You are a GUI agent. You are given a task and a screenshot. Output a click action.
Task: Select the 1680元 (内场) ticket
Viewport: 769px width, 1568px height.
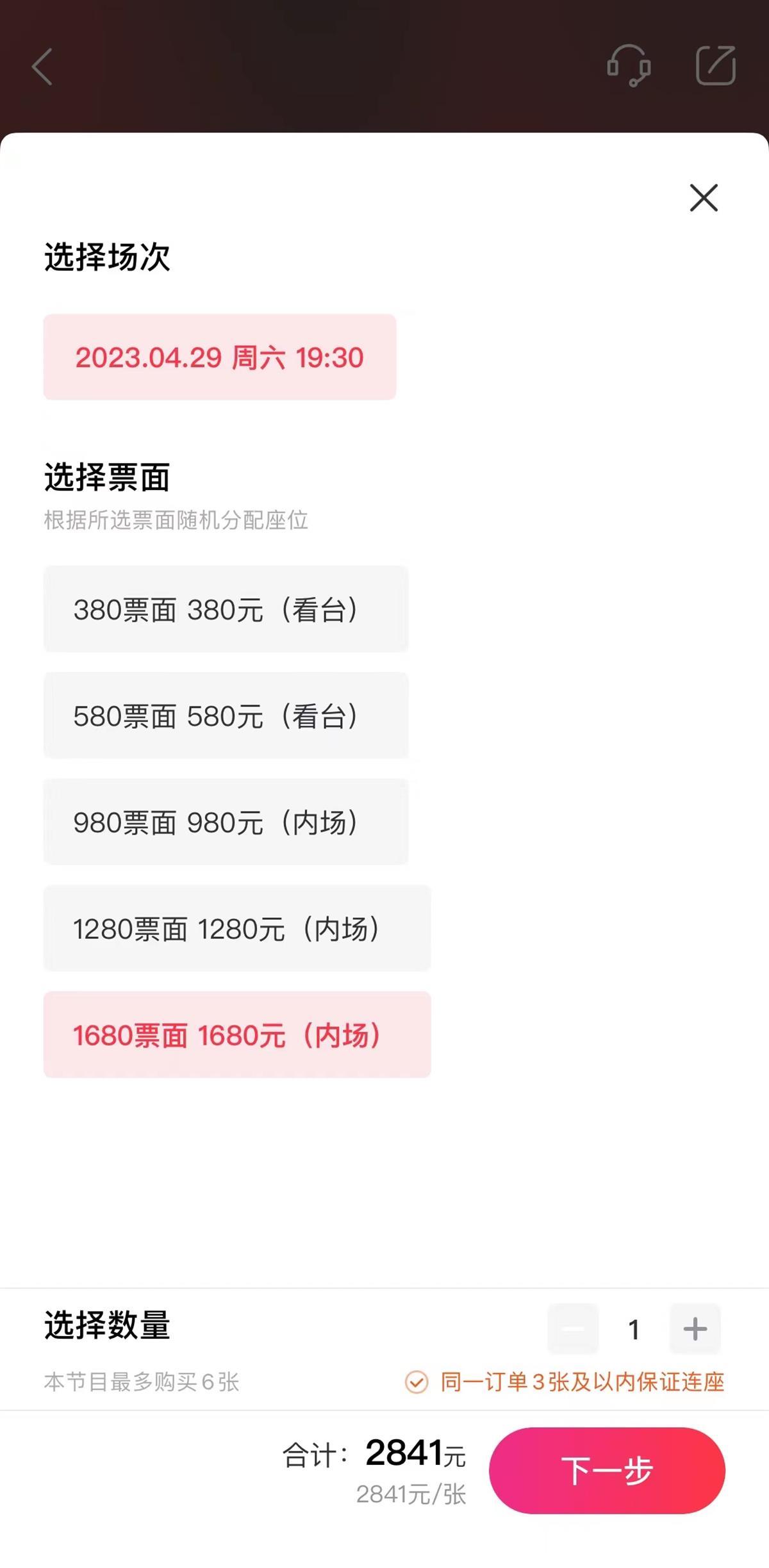click(237, 1034)
